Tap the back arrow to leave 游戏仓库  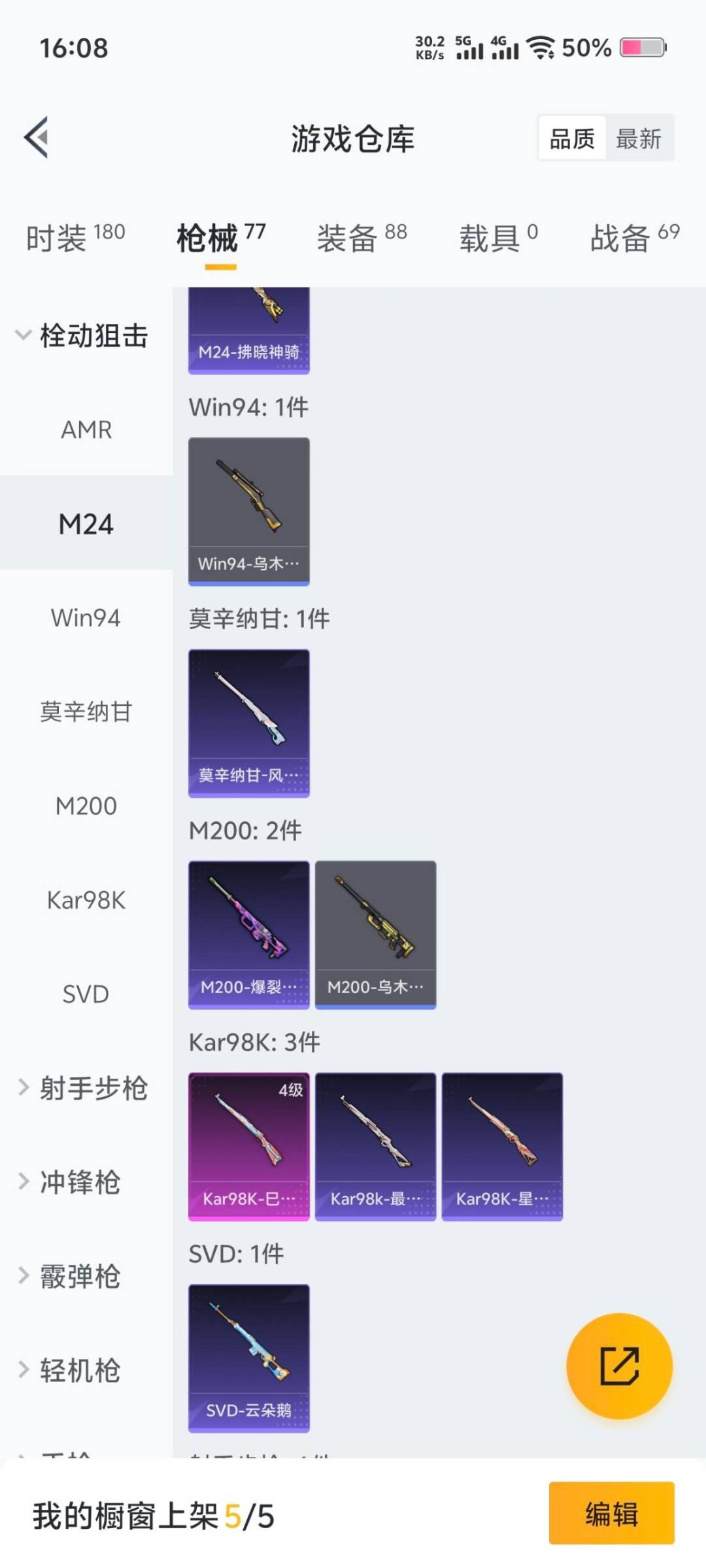[x=37, y=138]
